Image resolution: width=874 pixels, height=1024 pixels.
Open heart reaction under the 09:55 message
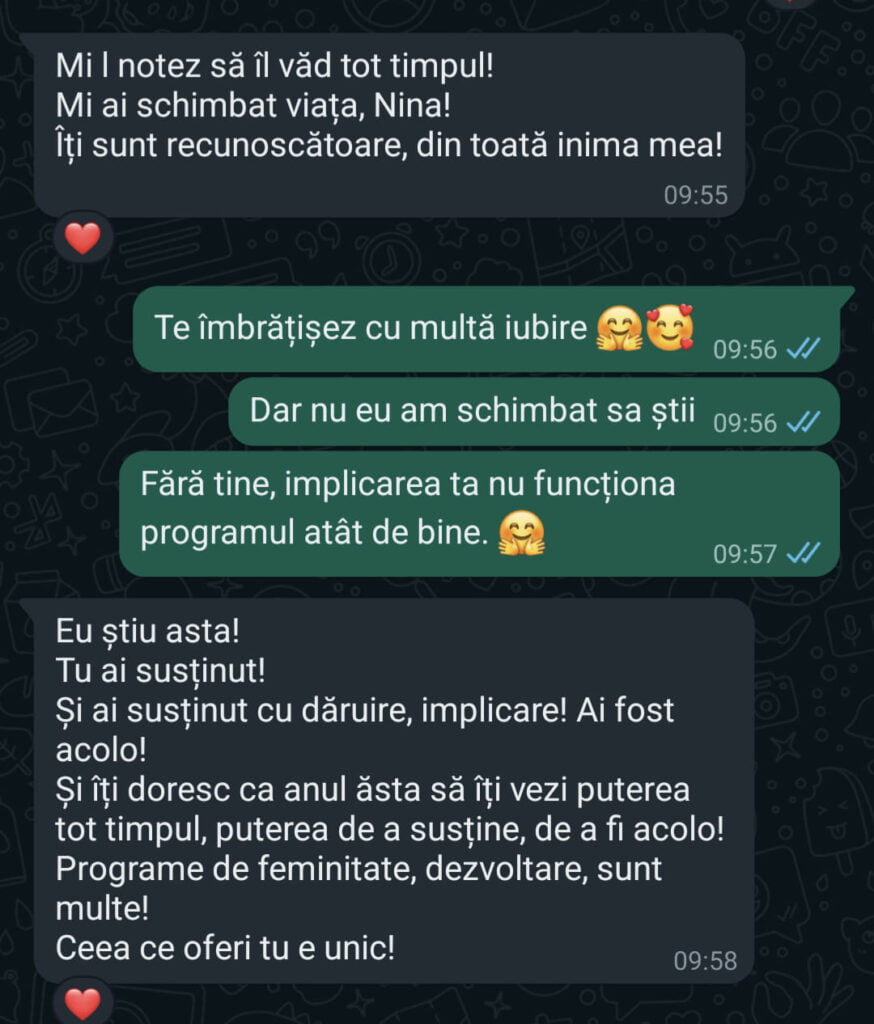click(x=83, y=238)
